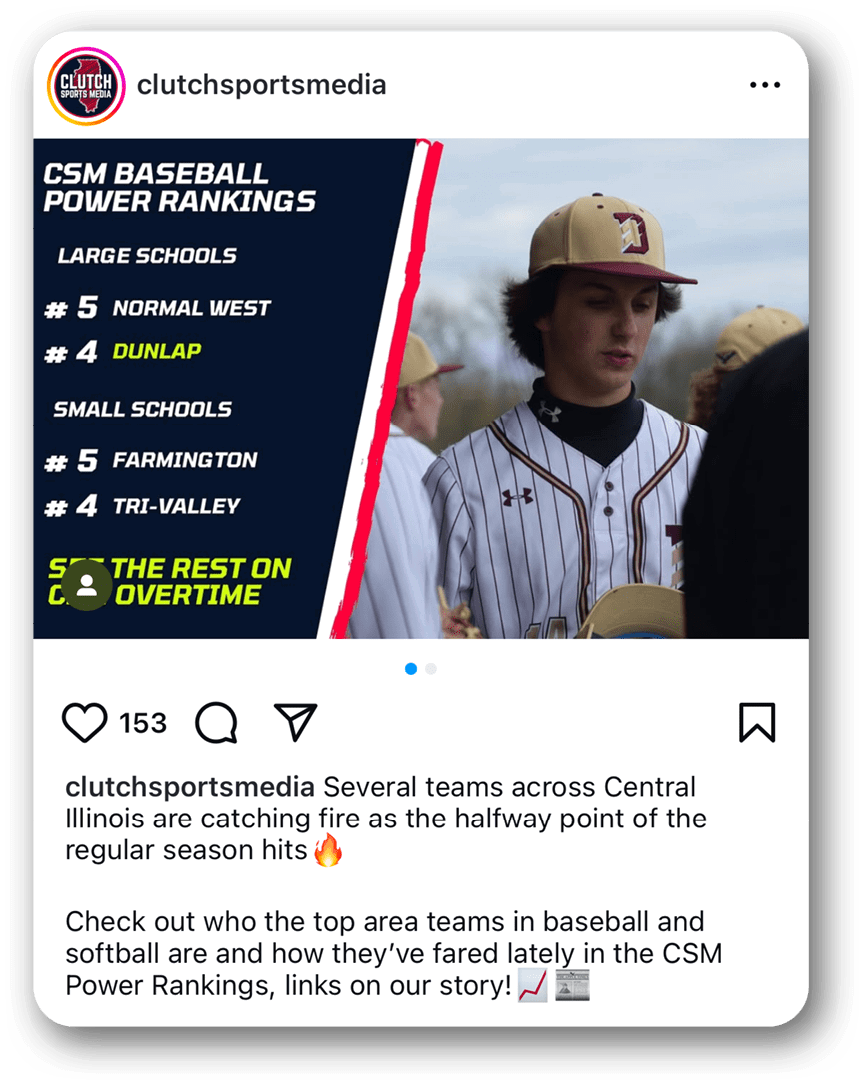Open the CSM Baseball Power Rankings image
Screen dimensions: 865x1085
click(420, 388)
